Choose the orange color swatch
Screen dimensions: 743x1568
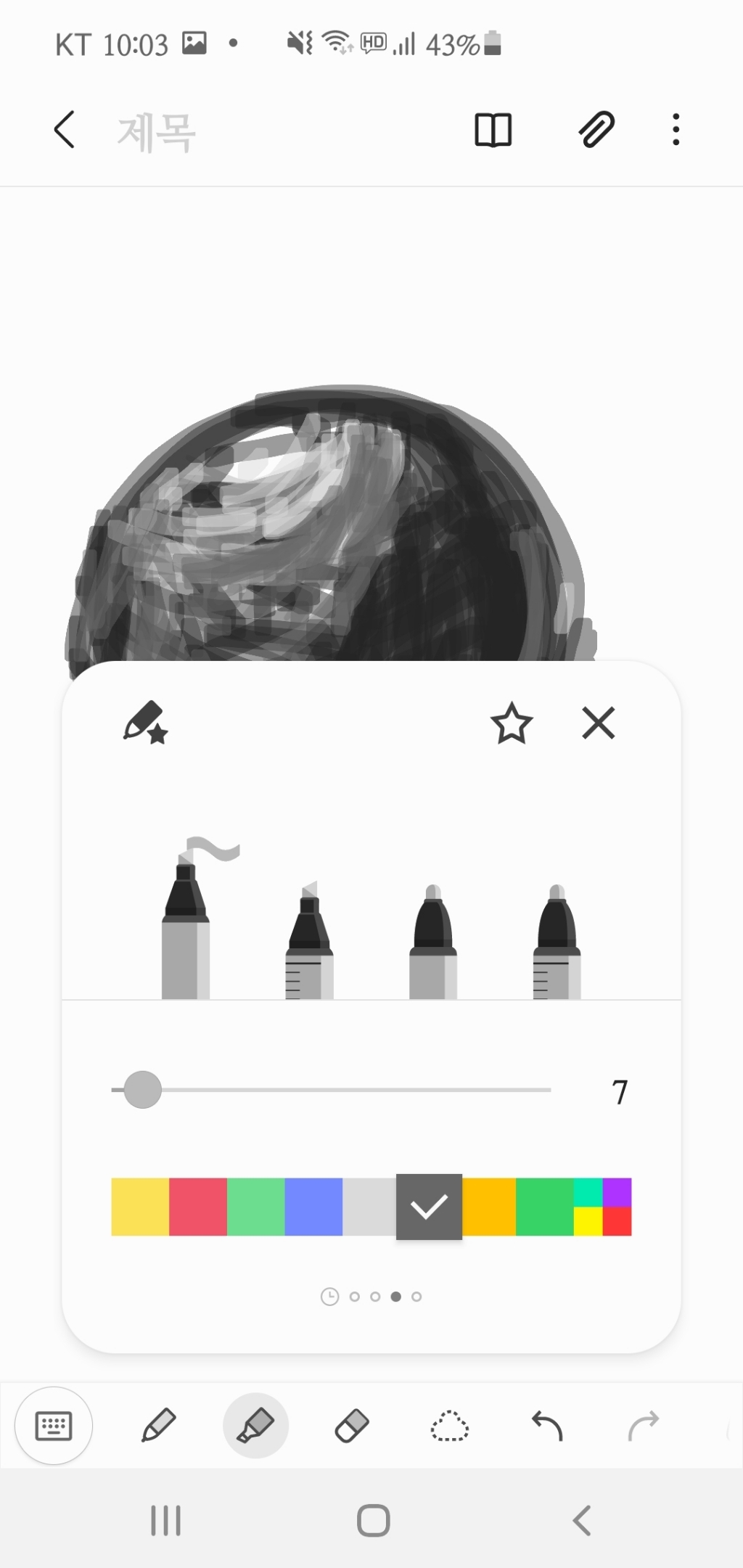489,1207
